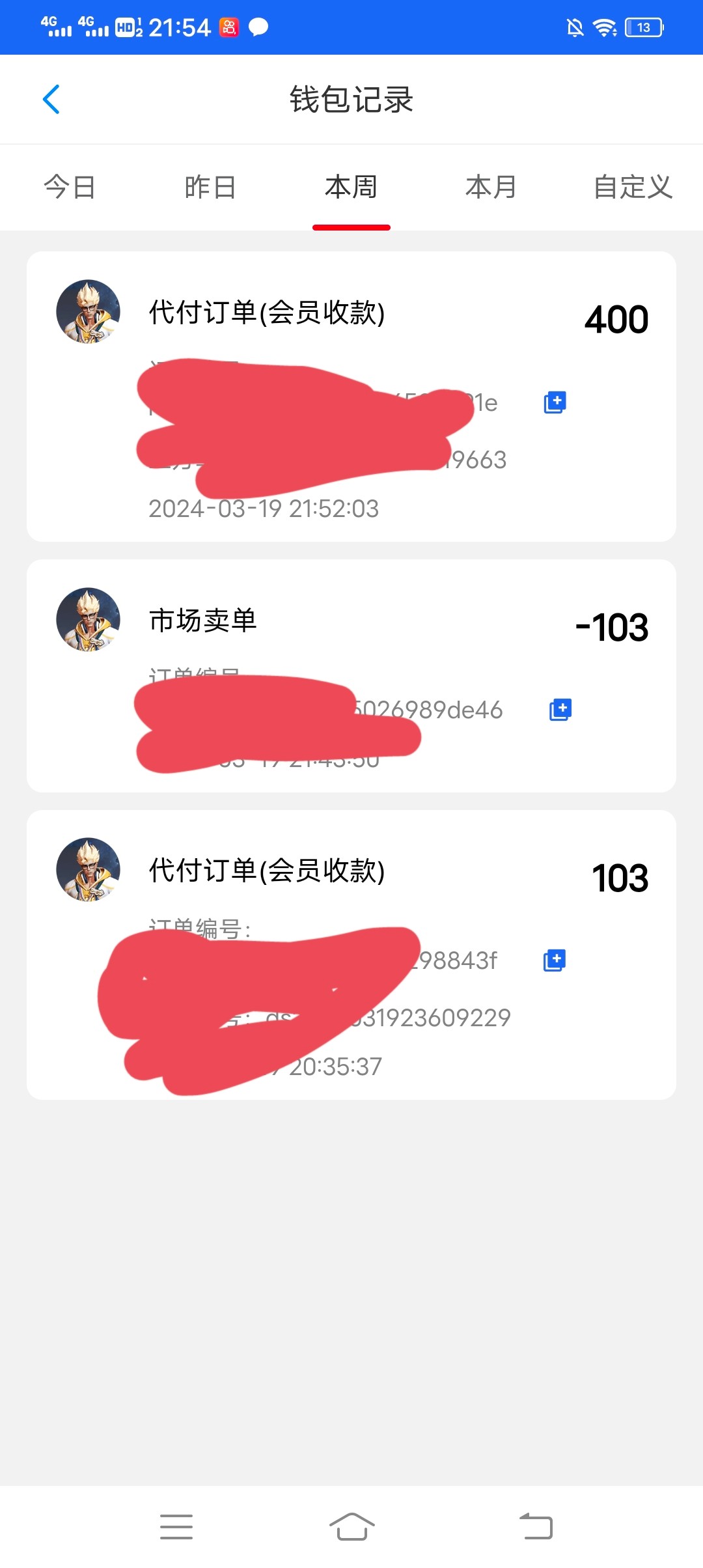This screenshot has height=1568, width=703.
Task: Select the 昨日 tab
Action: pyautogui.click(x=210, y=188)
